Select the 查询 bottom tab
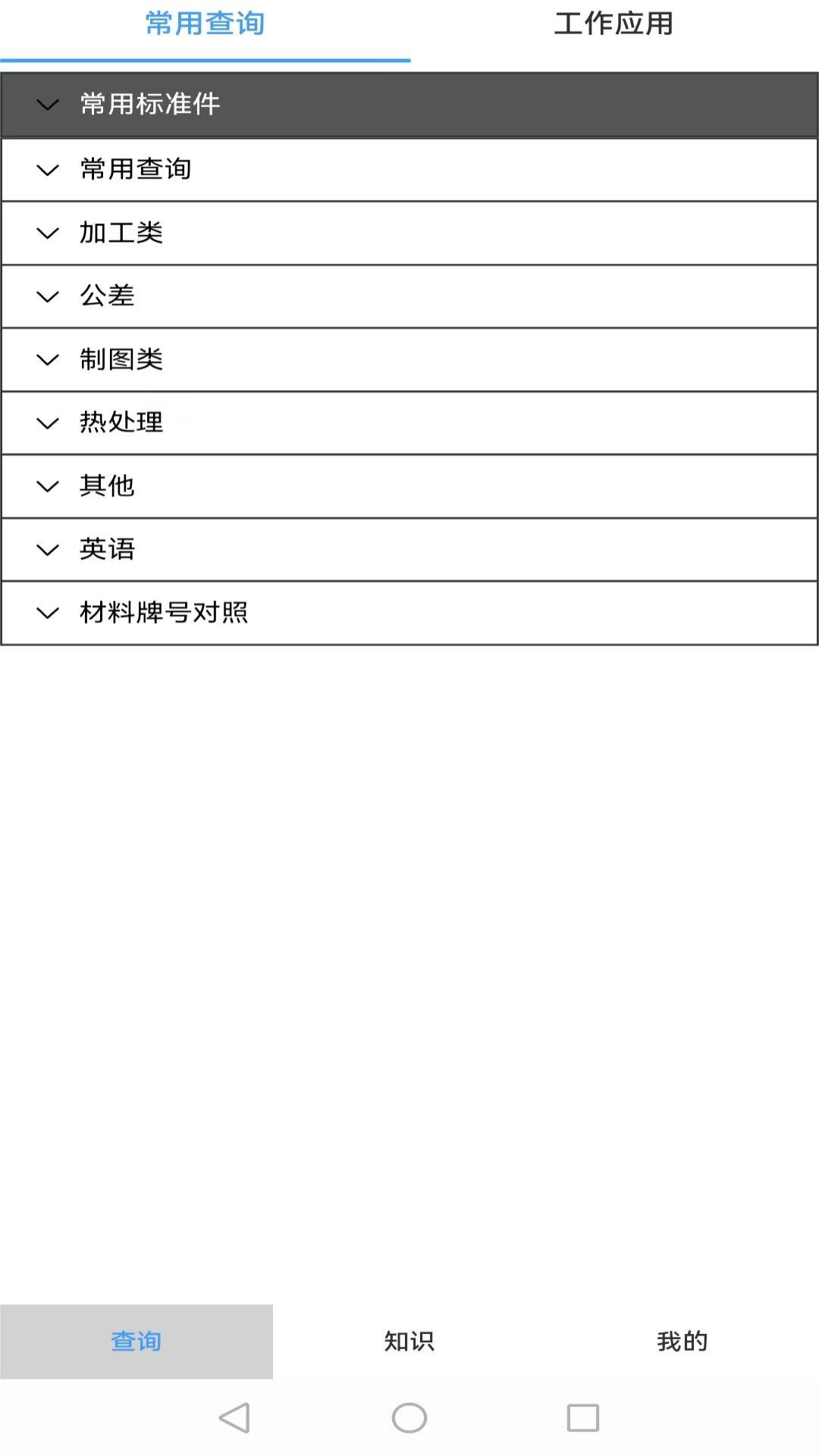This screenshot has height=1456, width=819. 136,1341
